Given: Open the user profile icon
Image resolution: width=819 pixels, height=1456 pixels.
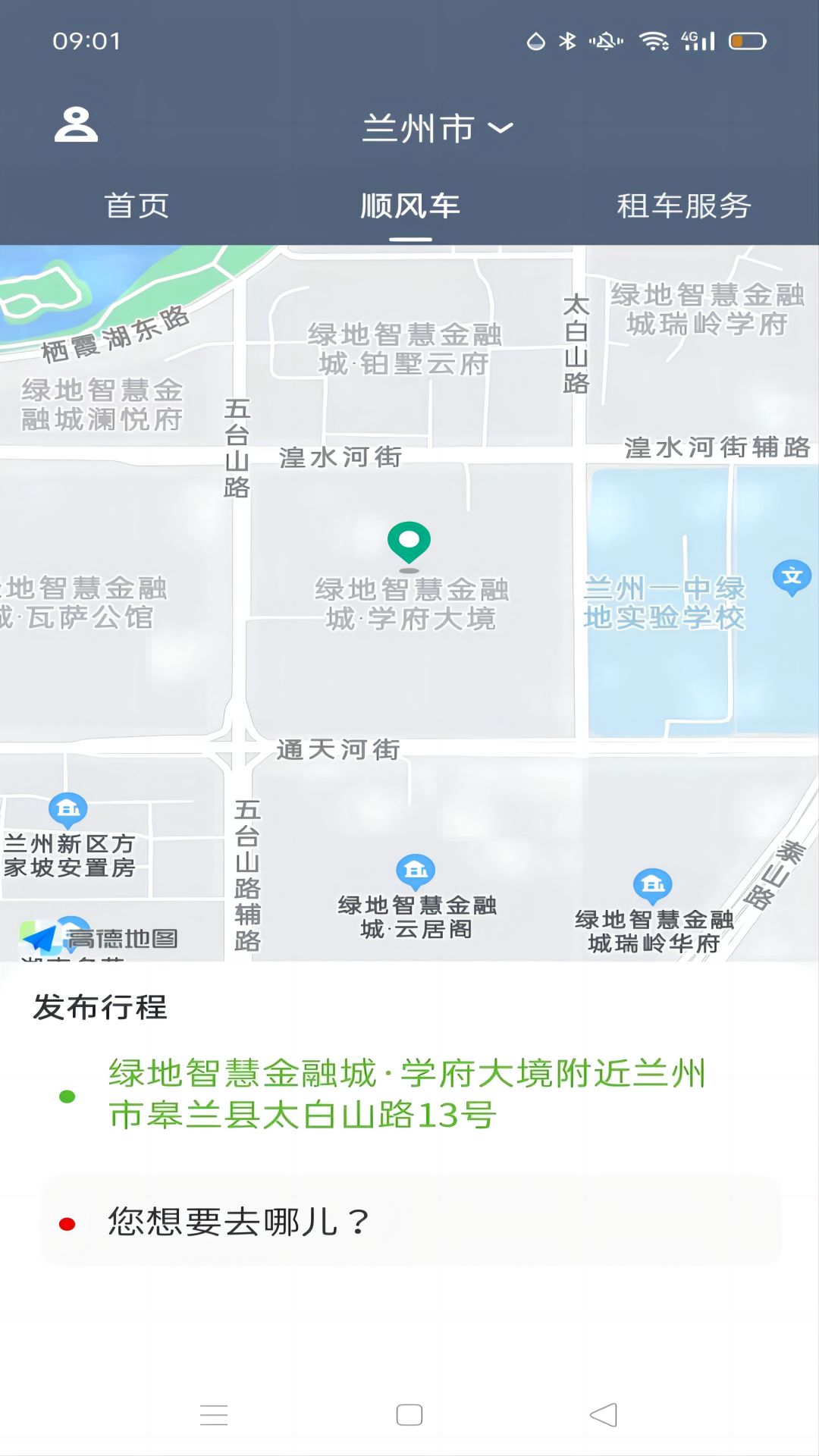Looking at the screenshot, I should click(76, 125).
